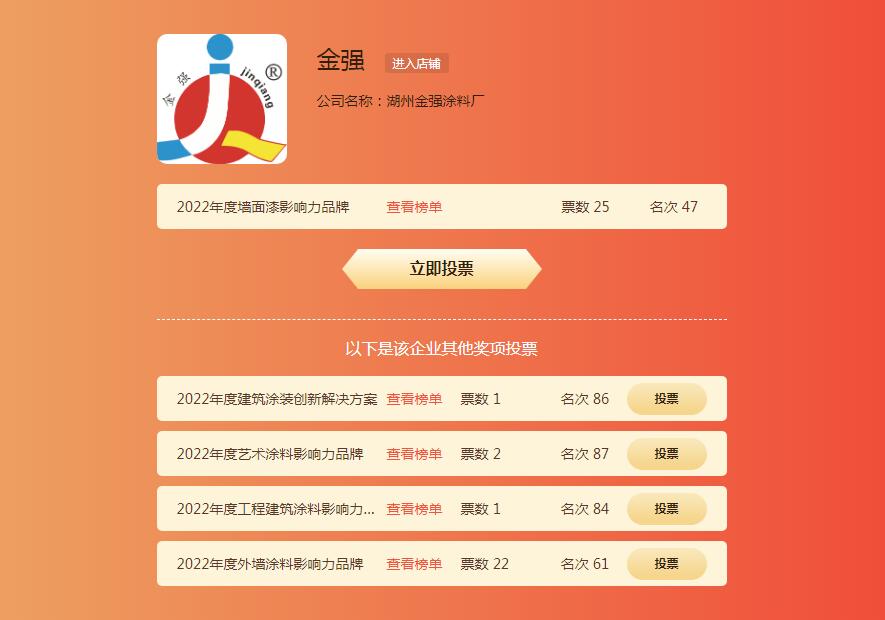This screenshot has height=620, width=885.
Task: Tap the 立即投票 vote now button
Action: pos(441,269)
